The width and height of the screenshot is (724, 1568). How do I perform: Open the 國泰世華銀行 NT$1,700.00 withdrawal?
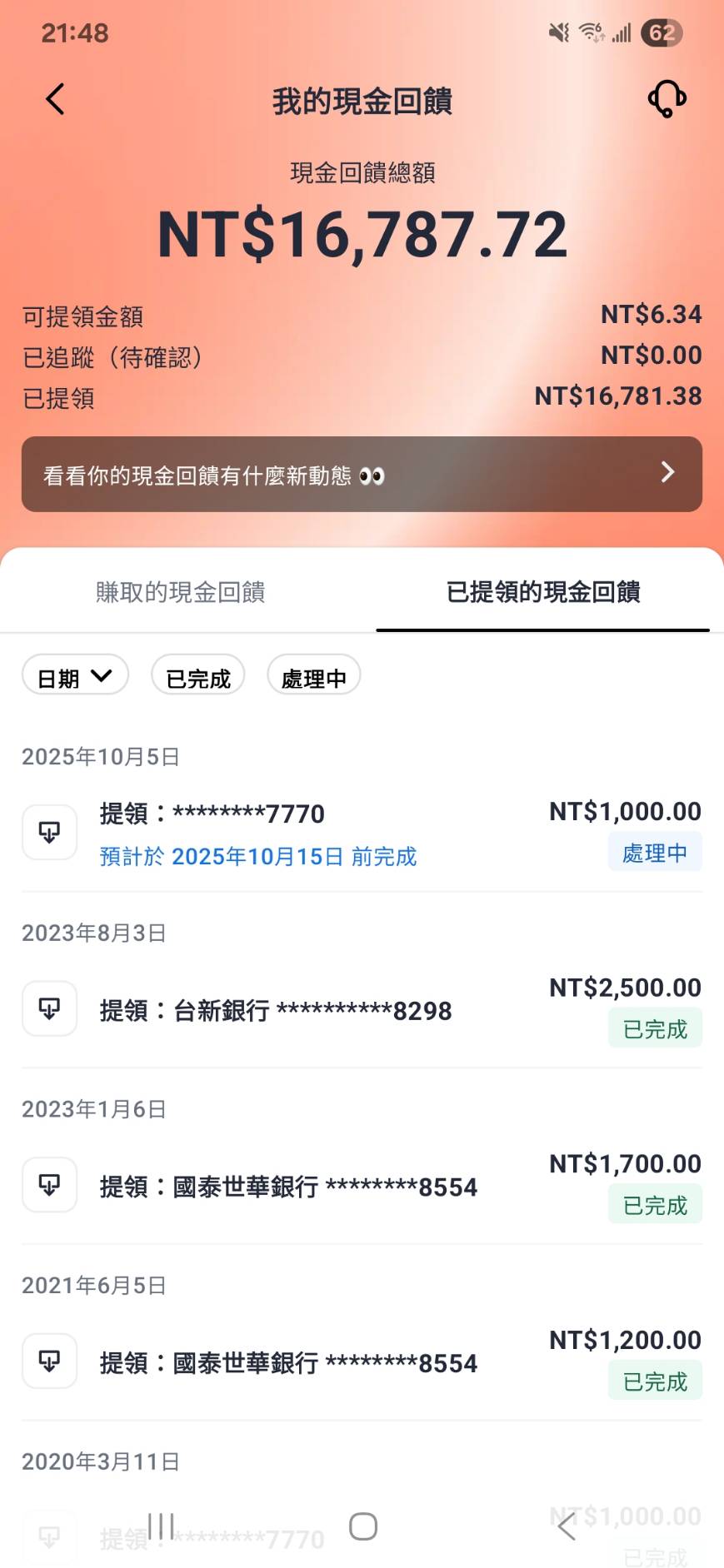362,1185
